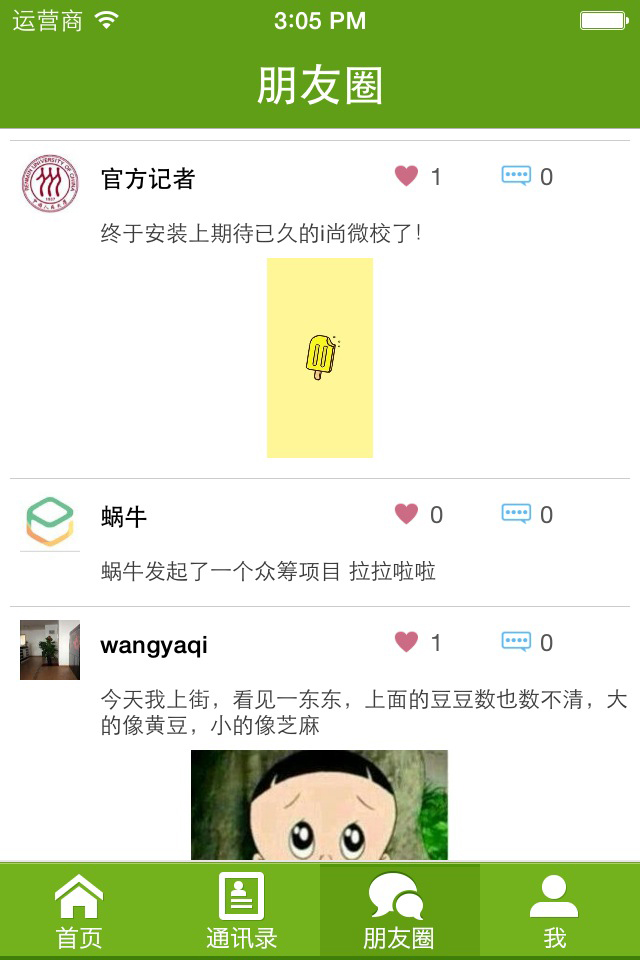Like wangyaqi's post

pos(406,642)
